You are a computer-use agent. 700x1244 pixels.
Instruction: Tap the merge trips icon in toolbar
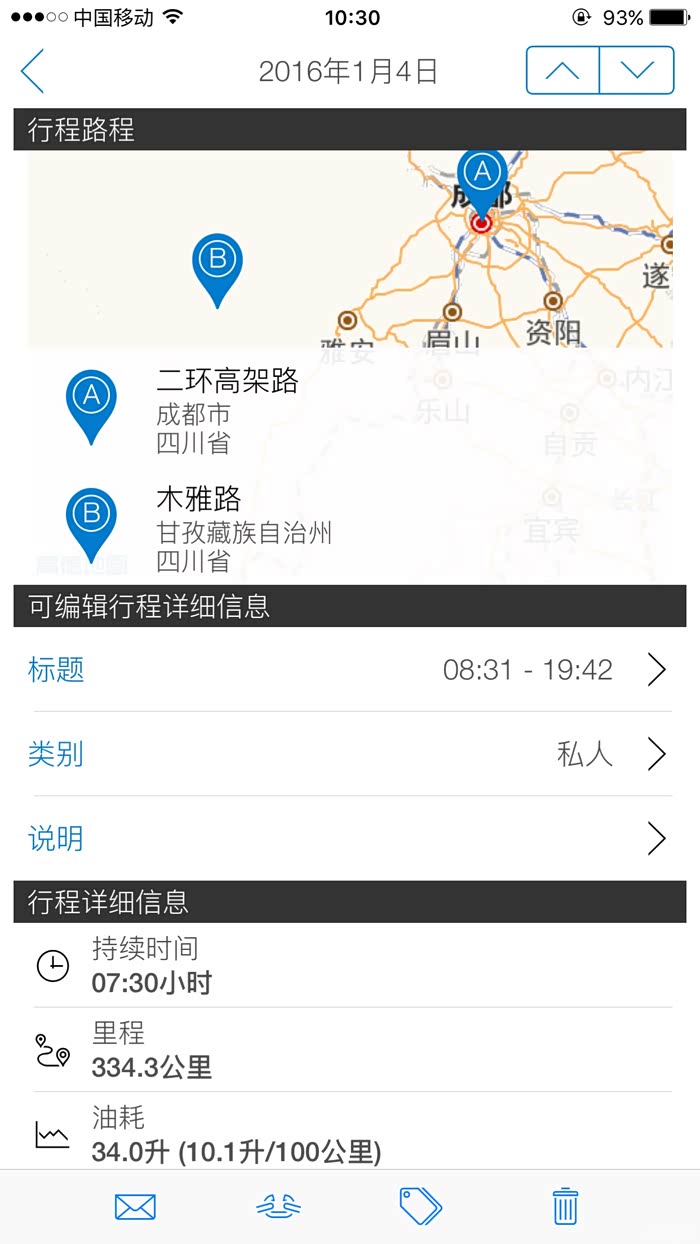pyautogui.click(x=278, y=1207)
